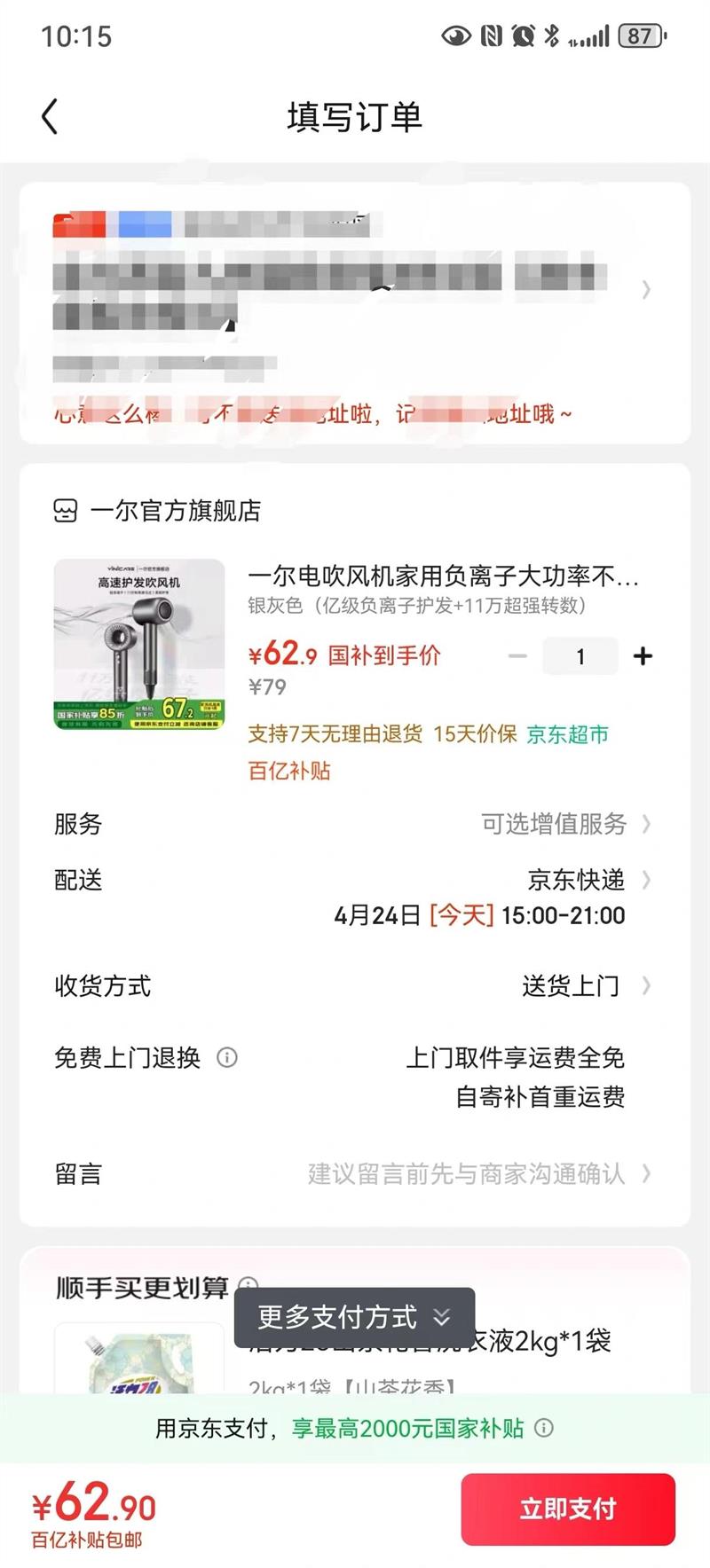Viewport: 710px width, 1568px height.
Task: Expand 更多支付方式 payment options
Action: tap(354, 1318)
